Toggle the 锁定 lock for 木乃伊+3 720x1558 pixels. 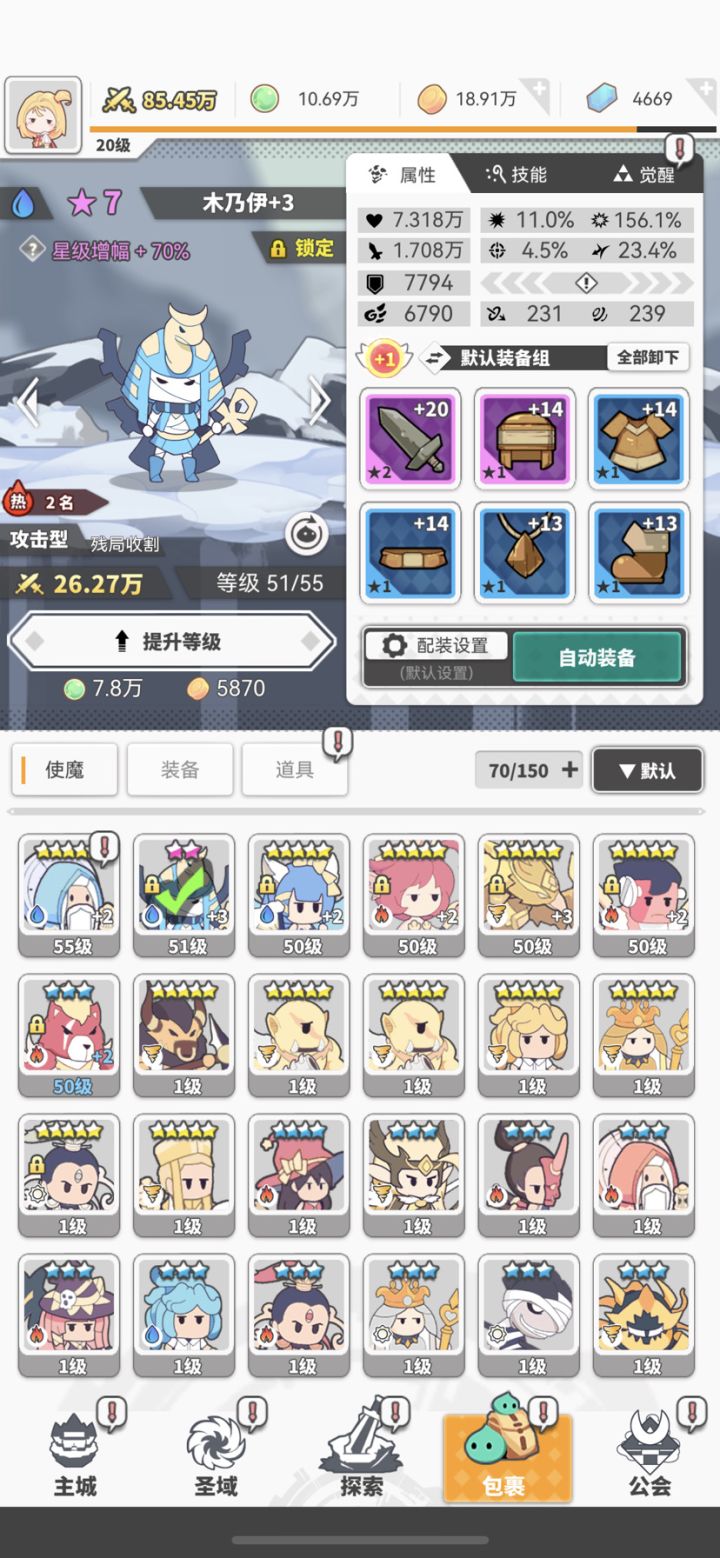[x=301, y=250]
